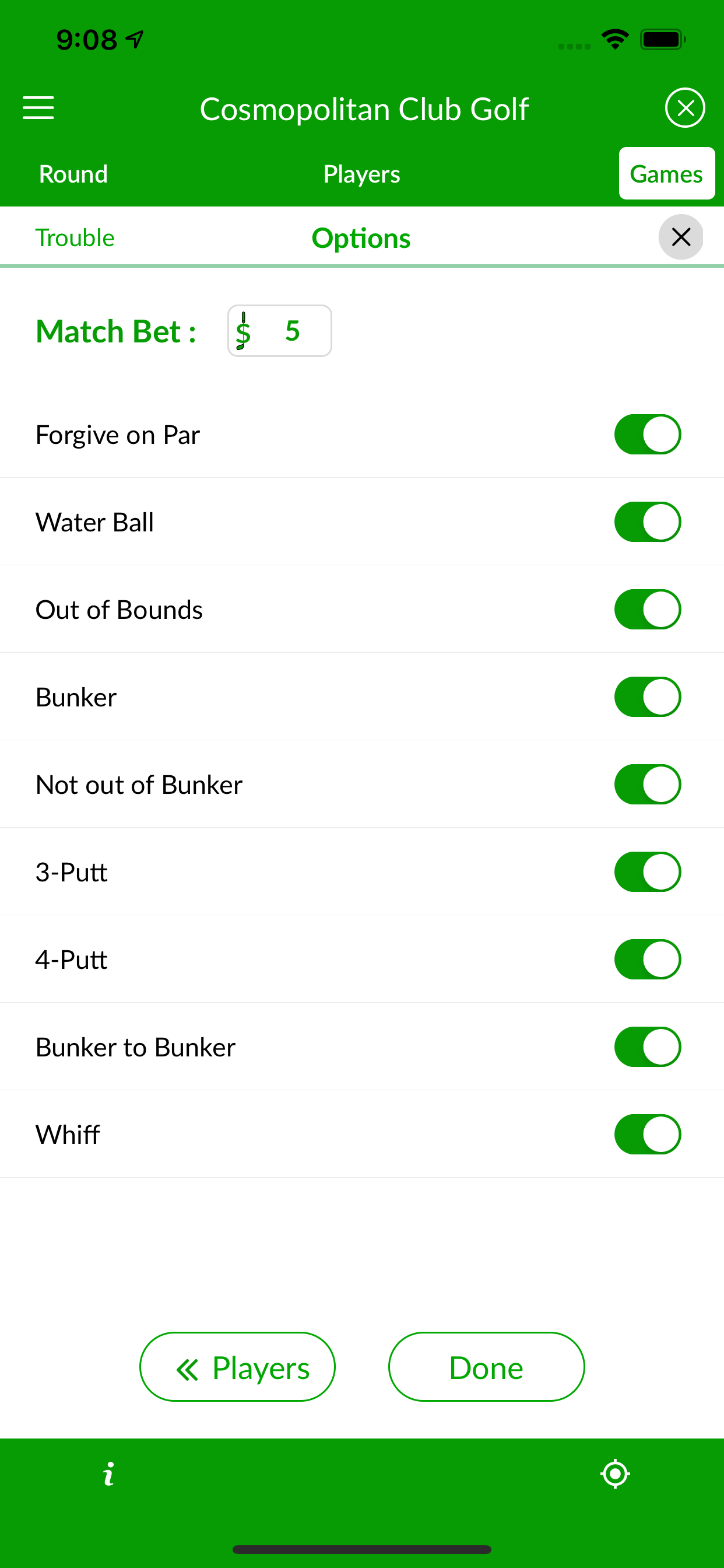Toggle the Bunker switch

coord(647,697)
